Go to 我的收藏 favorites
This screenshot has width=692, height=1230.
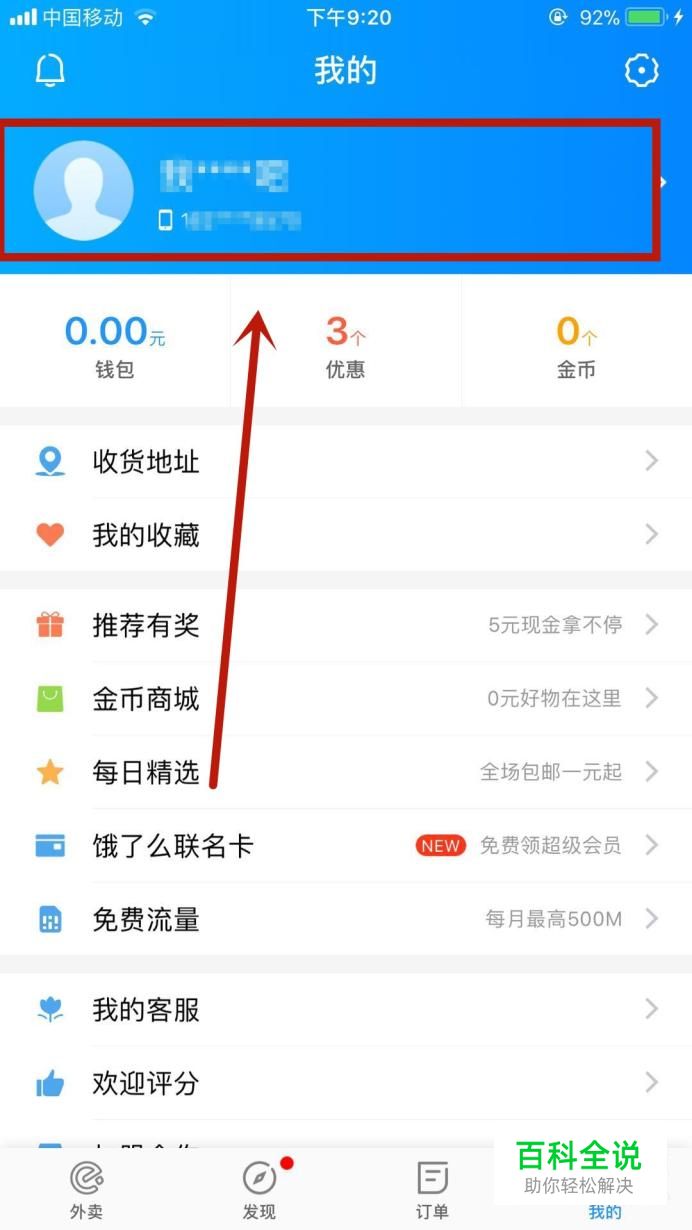pyautogui.click(x=345, y=535)
